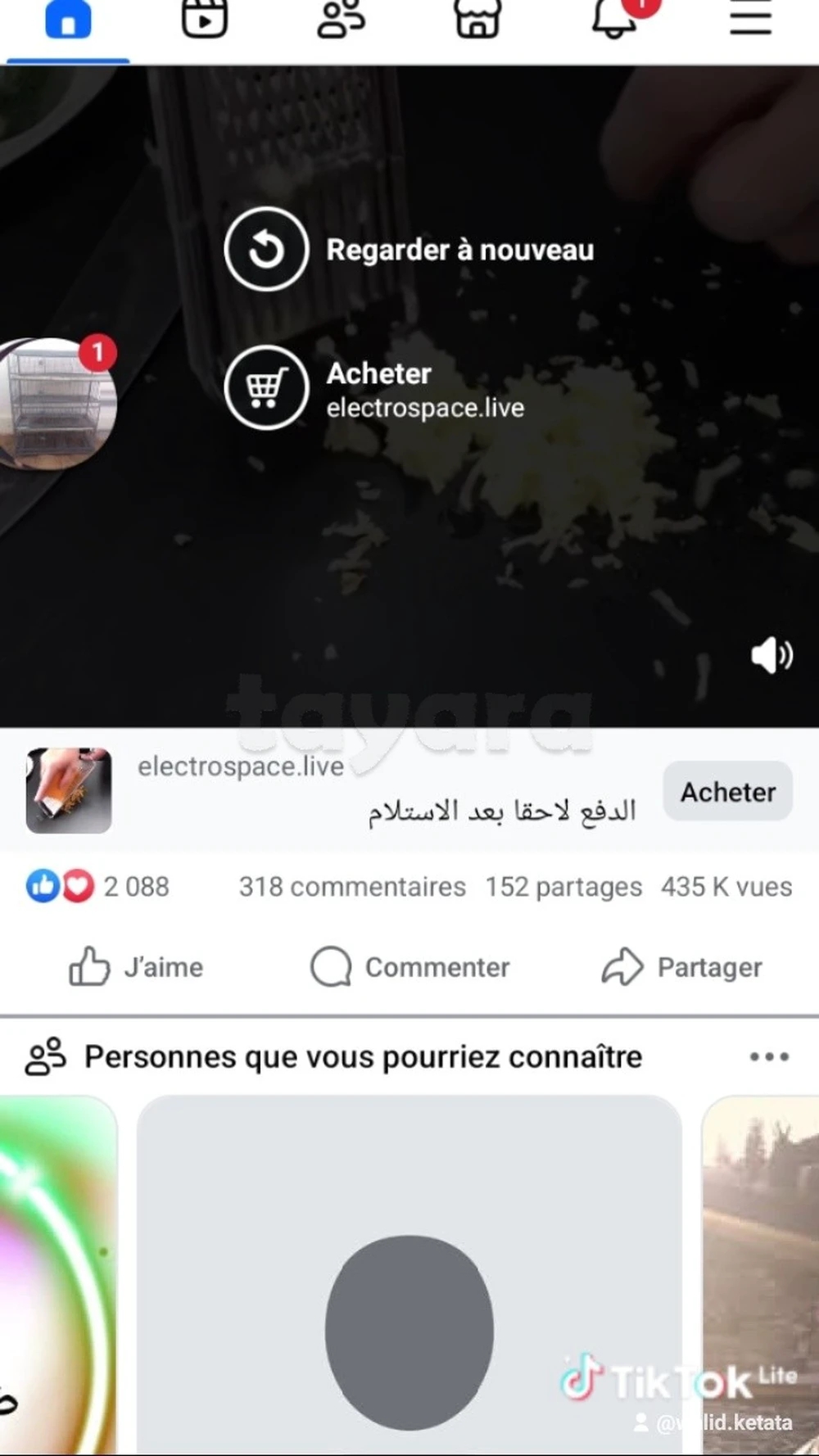View the 318 commentaires
Screen dimensions: 819x1456
click(x=352, y=887)
